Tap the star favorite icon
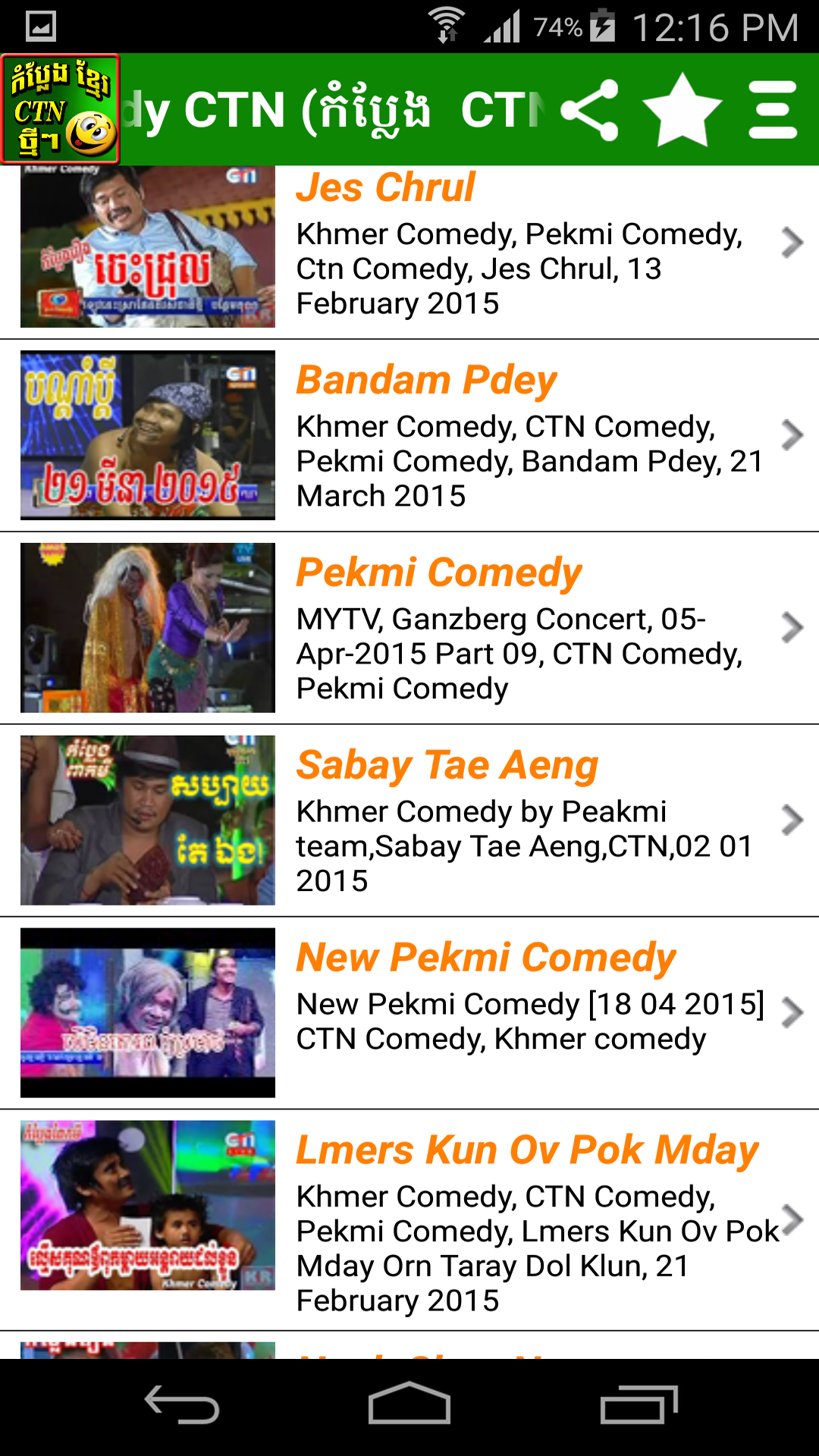 682,111
